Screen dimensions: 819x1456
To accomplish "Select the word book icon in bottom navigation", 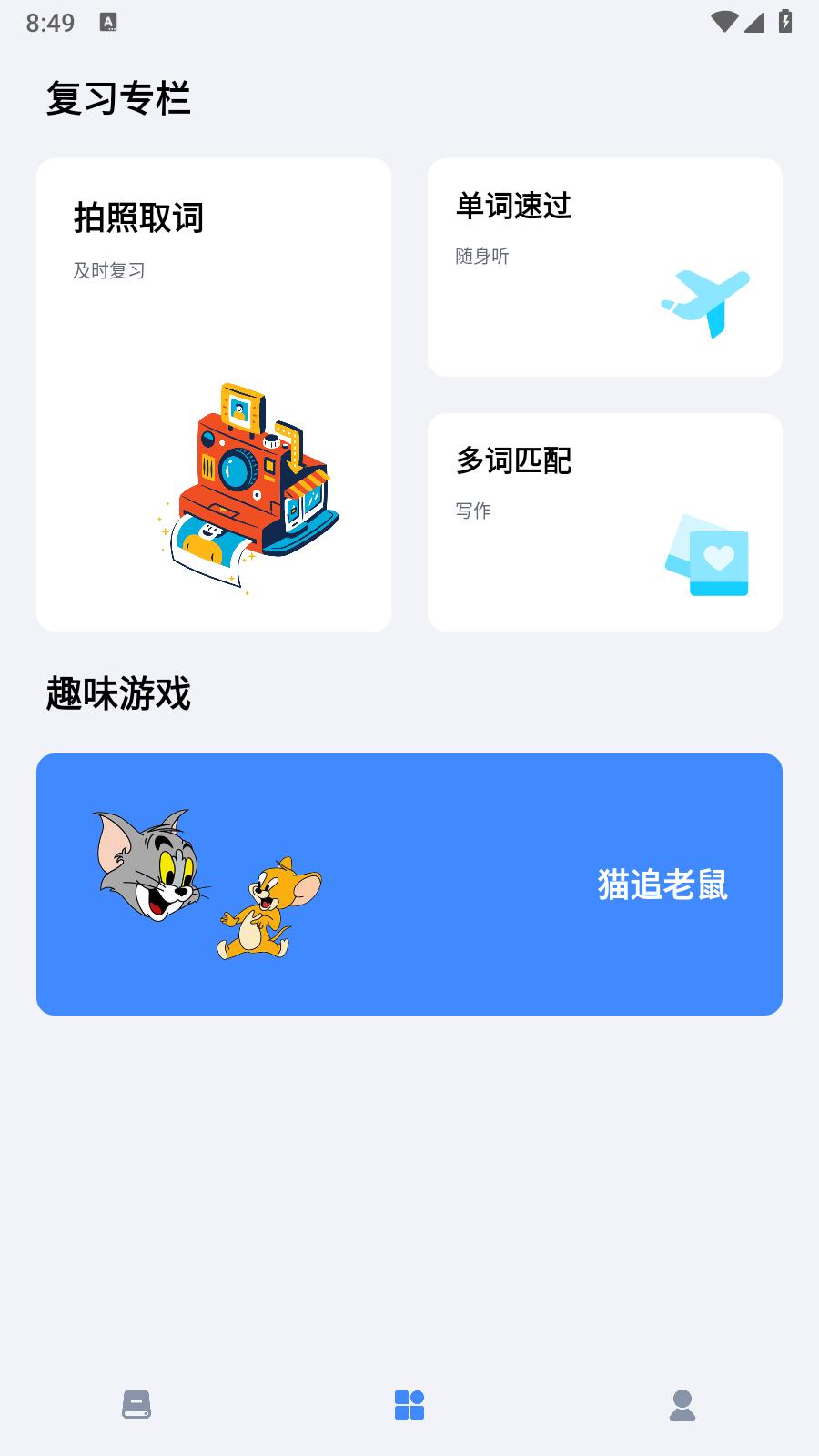I will click(x=135, y=1404).
